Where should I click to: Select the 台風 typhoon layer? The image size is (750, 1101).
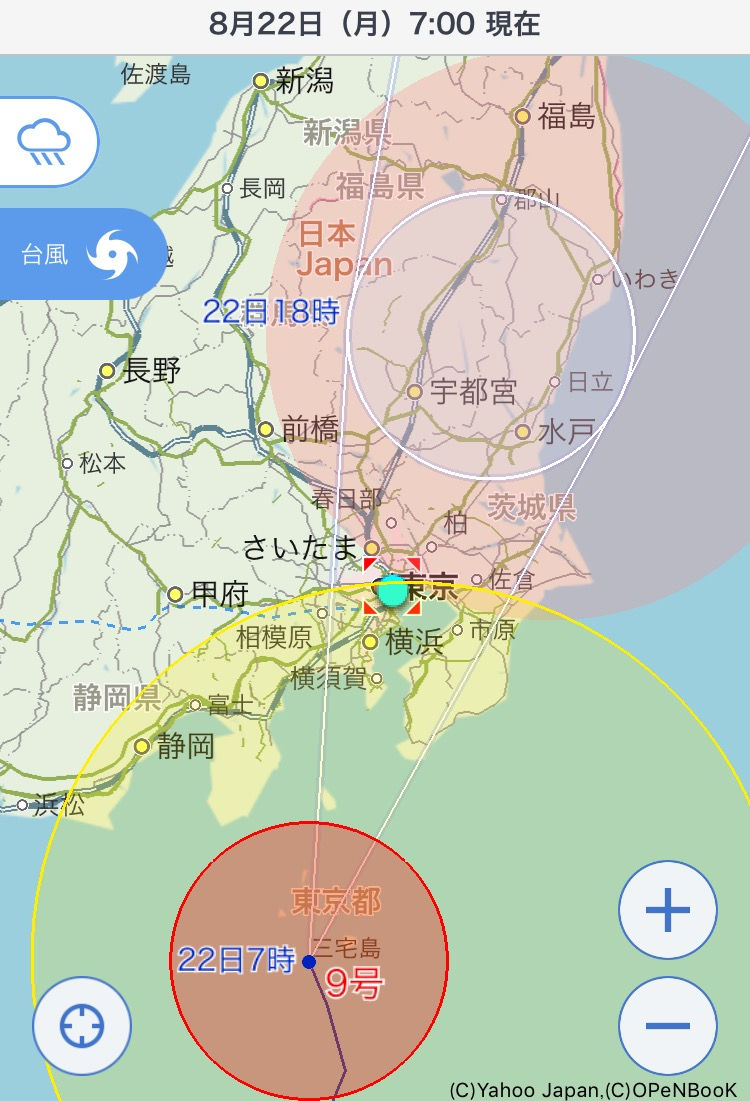point(80,254)
